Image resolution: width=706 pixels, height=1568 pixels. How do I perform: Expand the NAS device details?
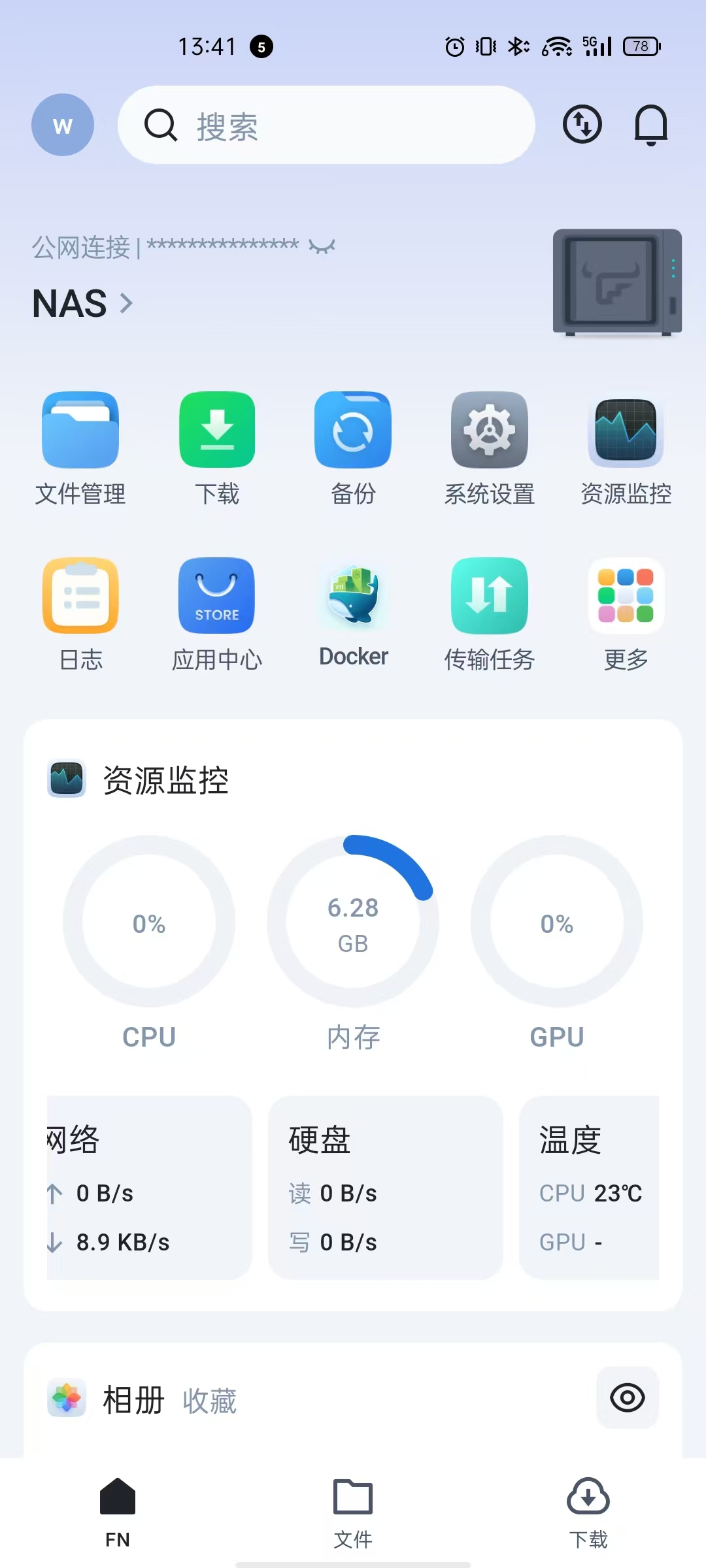tap(83, 304)
